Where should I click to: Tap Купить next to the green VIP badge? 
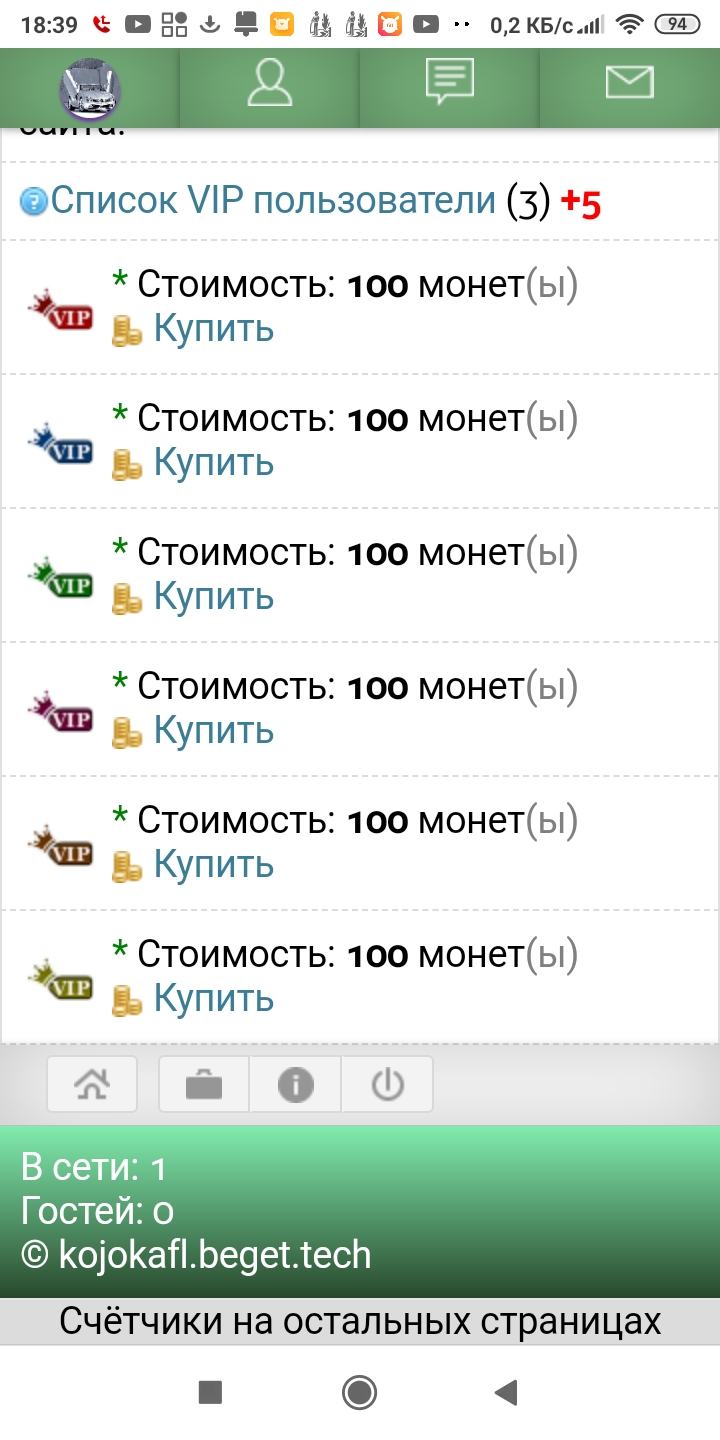[213, 597]
